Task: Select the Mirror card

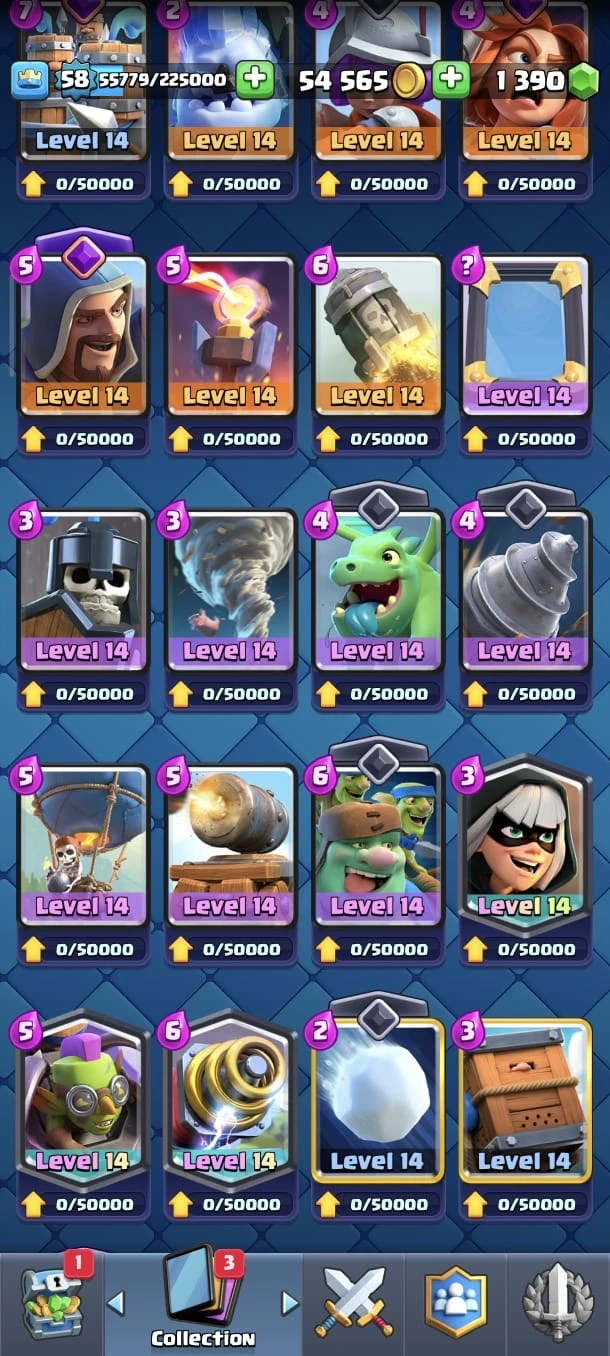Action: pyautogui.click(x=524, y=335)
